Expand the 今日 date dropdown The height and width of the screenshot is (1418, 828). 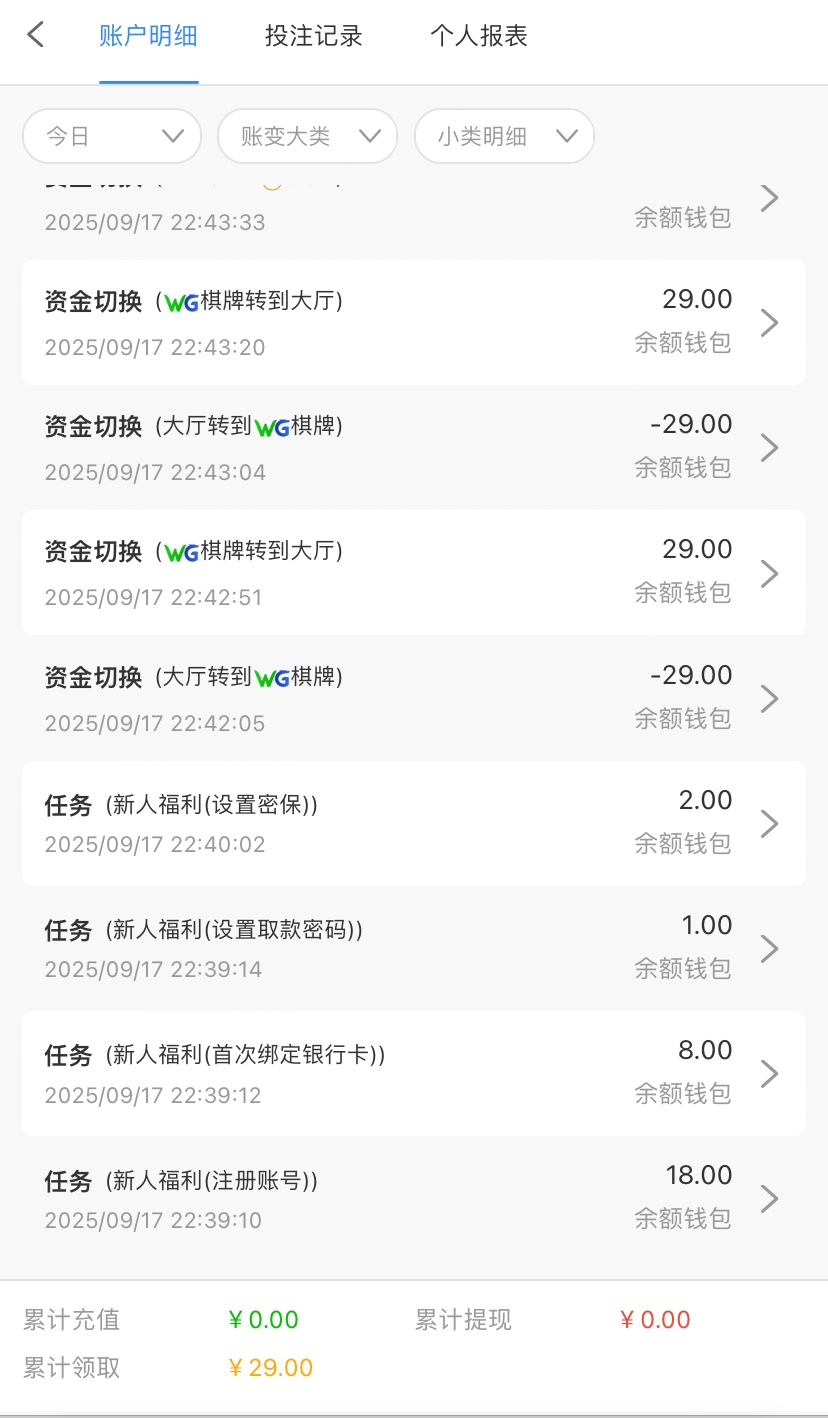click(112, 136)
